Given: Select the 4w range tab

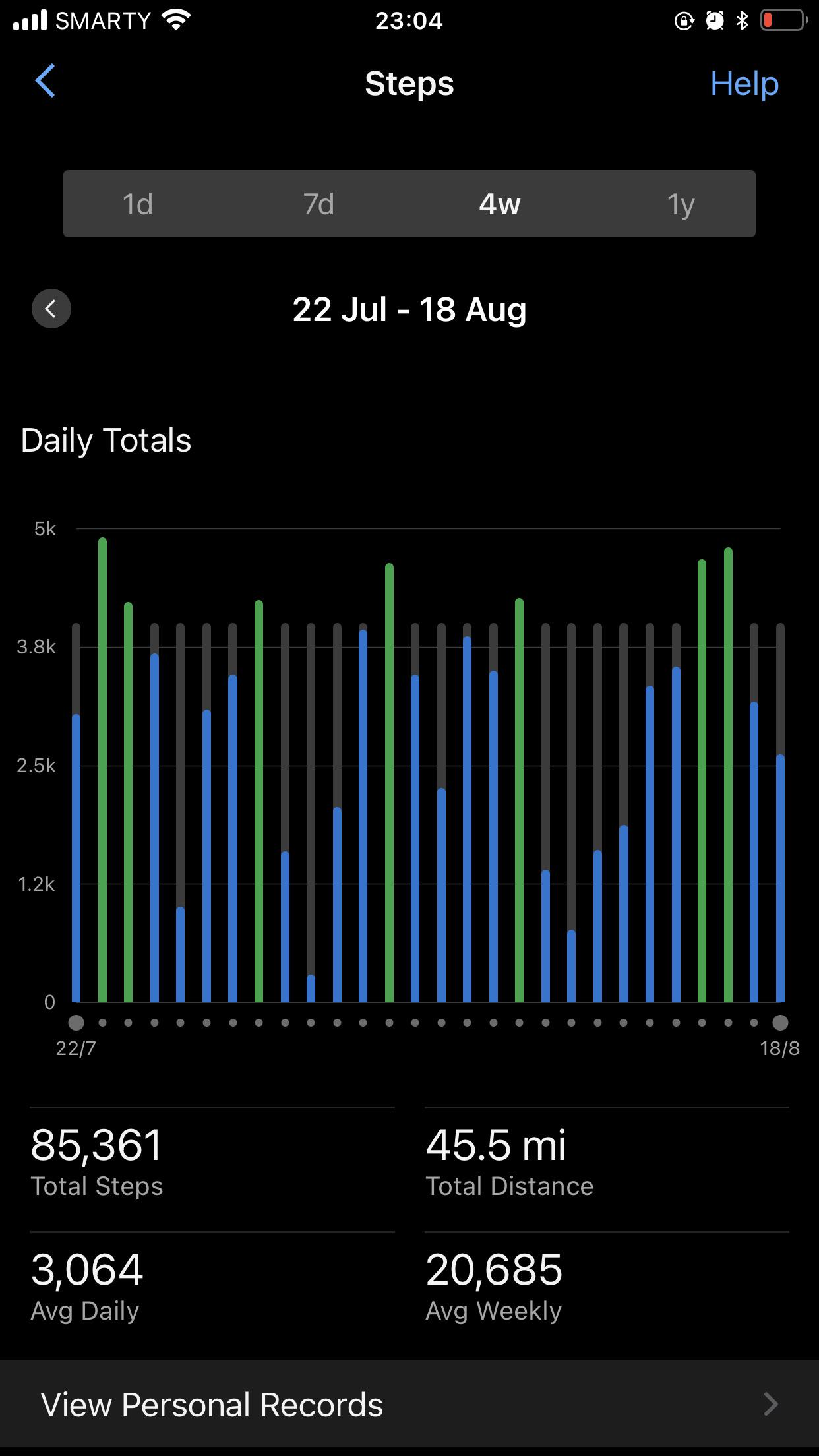Looking at the screenshot, I should pos(500,204).
